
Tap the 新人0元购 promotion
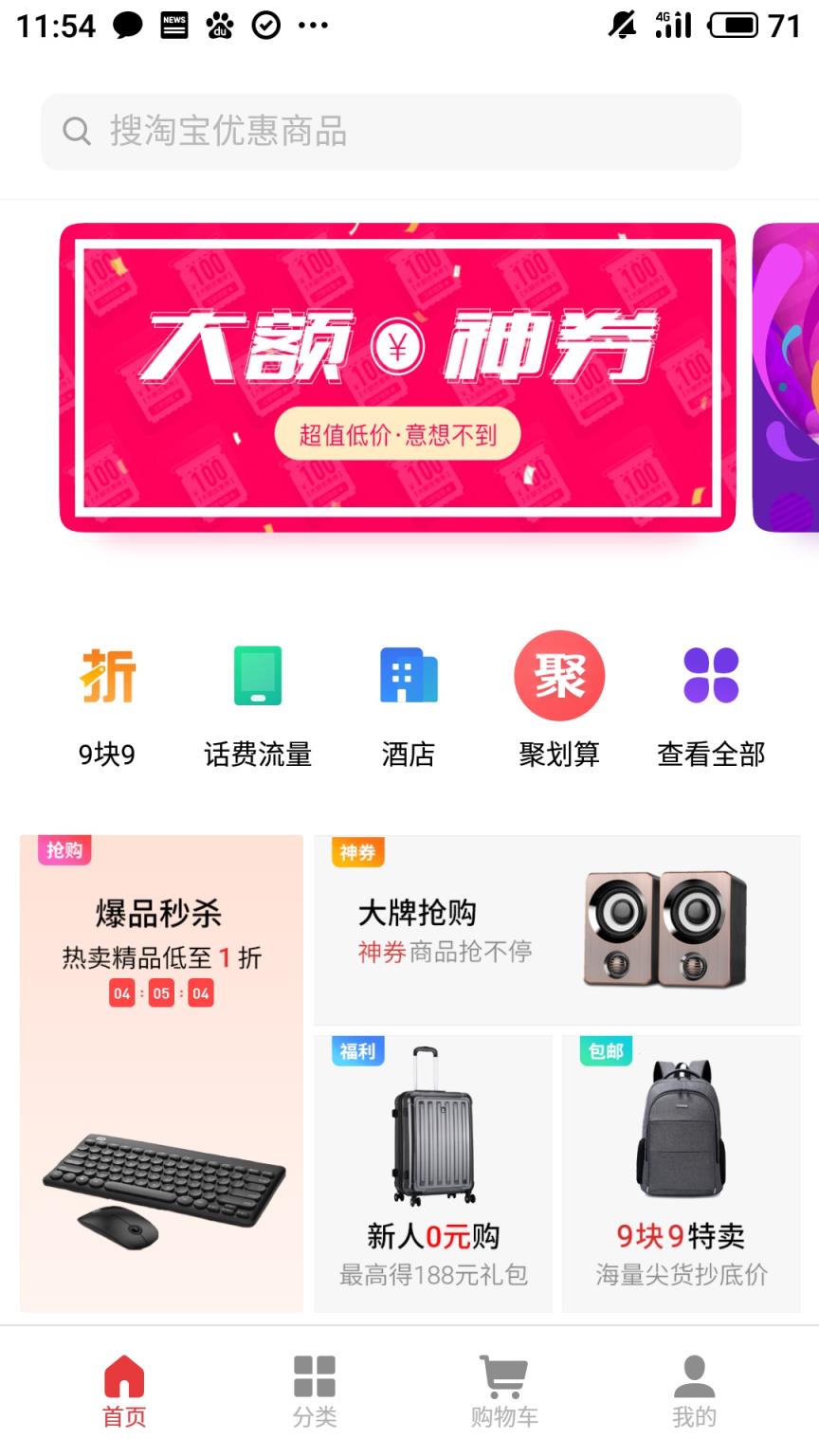pyautogui.click(x=432, y=1175)
